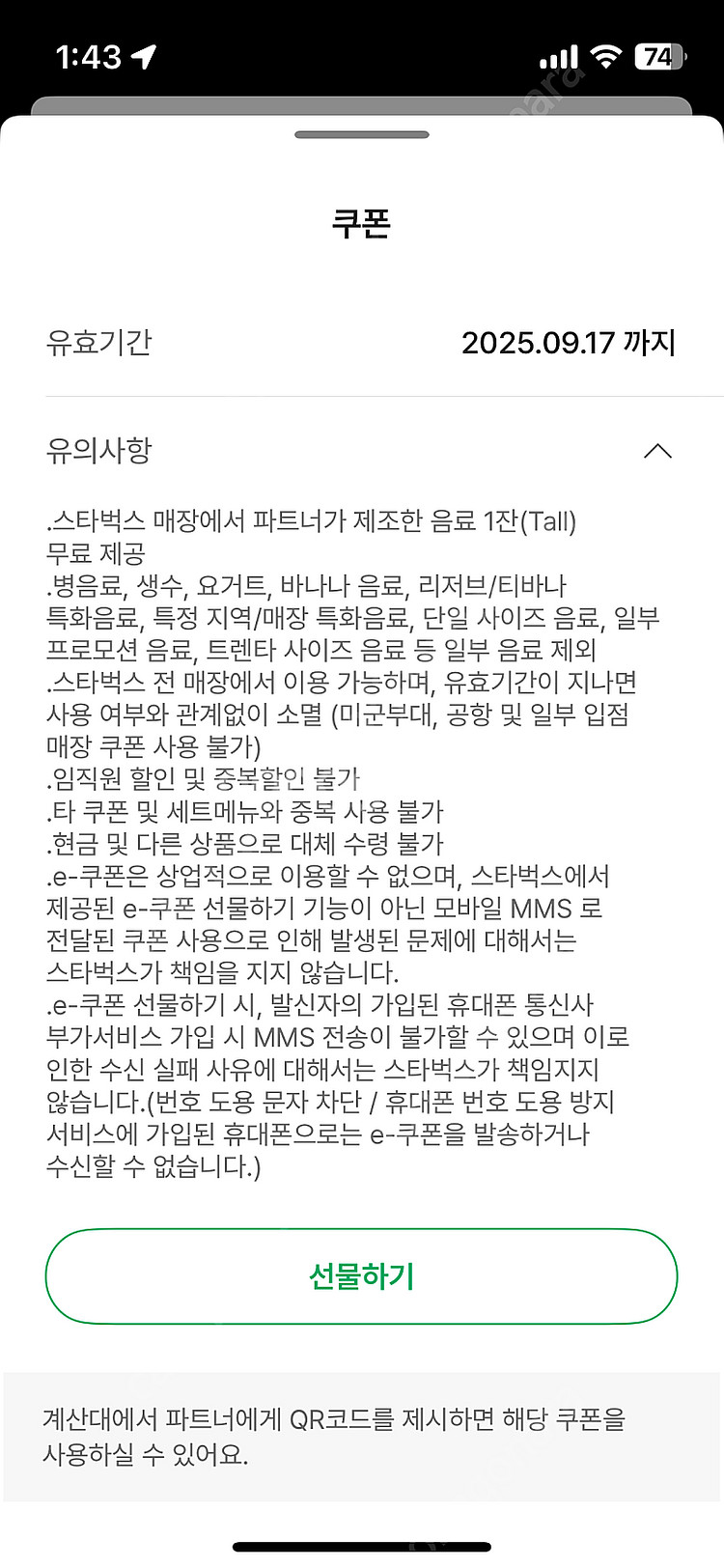Tap the 선물하기 button
Viewport: 724px width, 1568px height.
point(361,1276)
